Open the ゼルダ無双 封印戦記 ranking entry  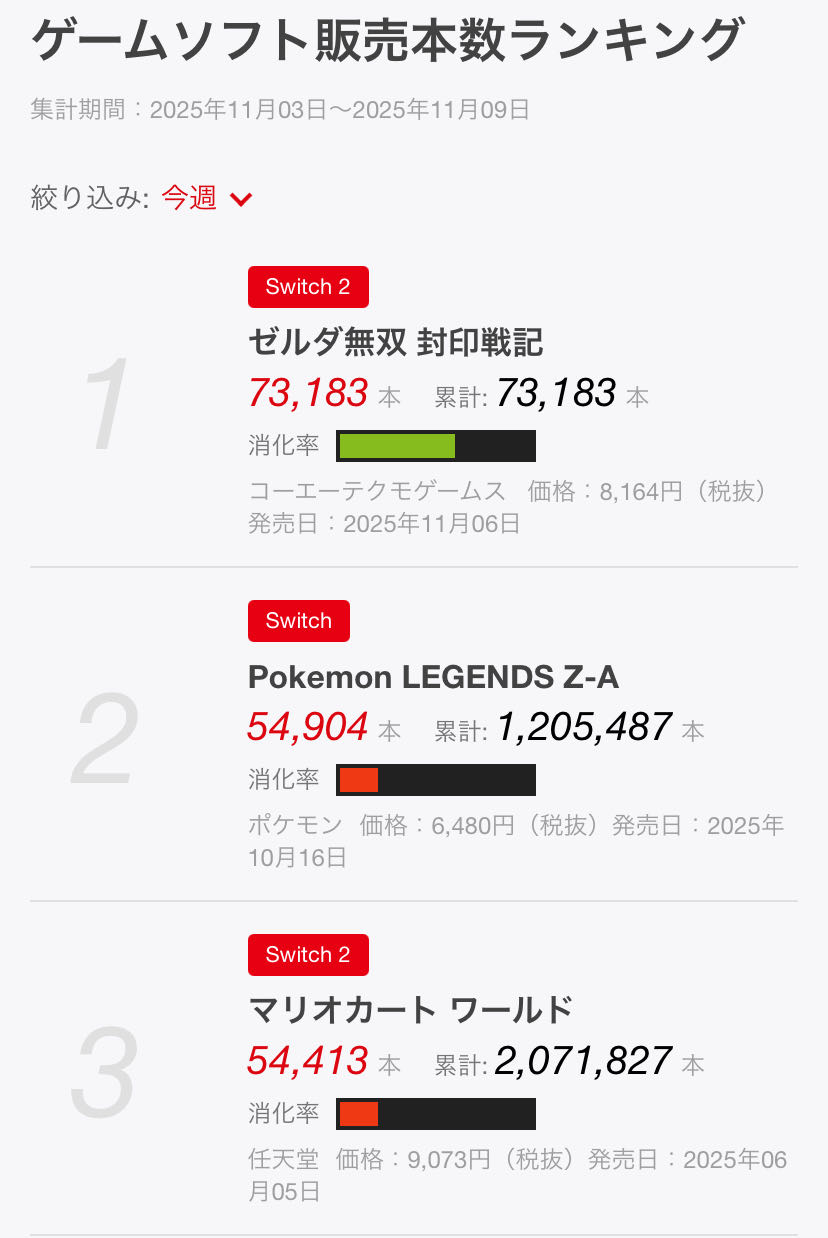[395, 343]
